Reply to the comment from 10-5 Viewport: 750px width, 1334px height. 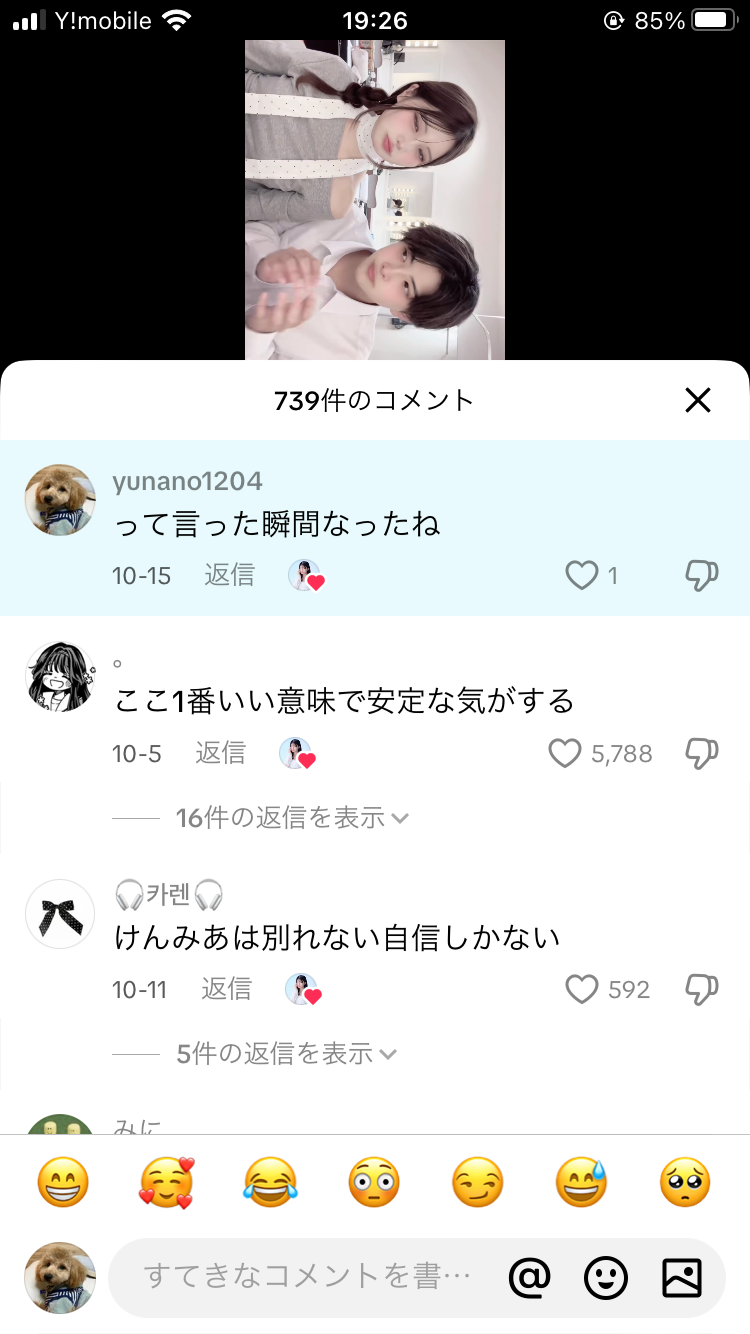pyautogui.click(x=221, y=753)
